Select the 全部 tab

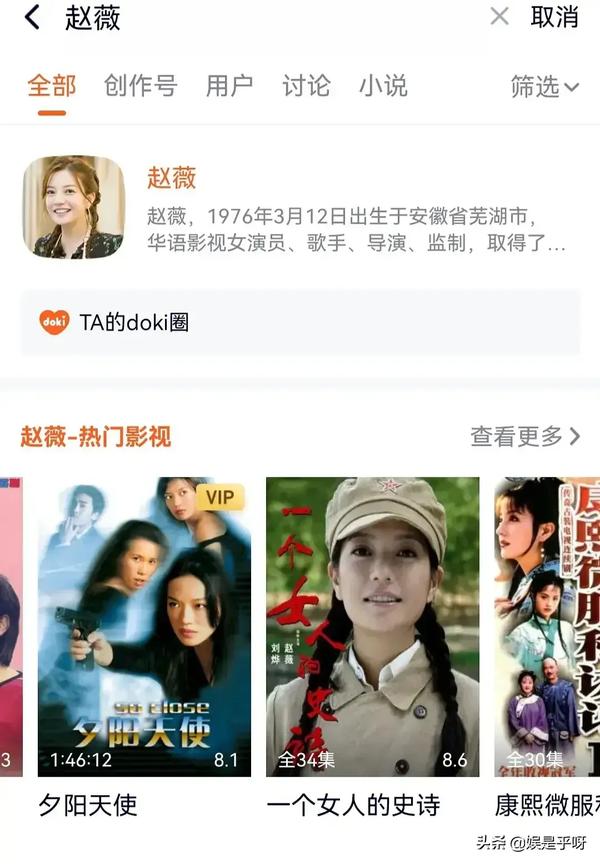pos(51,86)
